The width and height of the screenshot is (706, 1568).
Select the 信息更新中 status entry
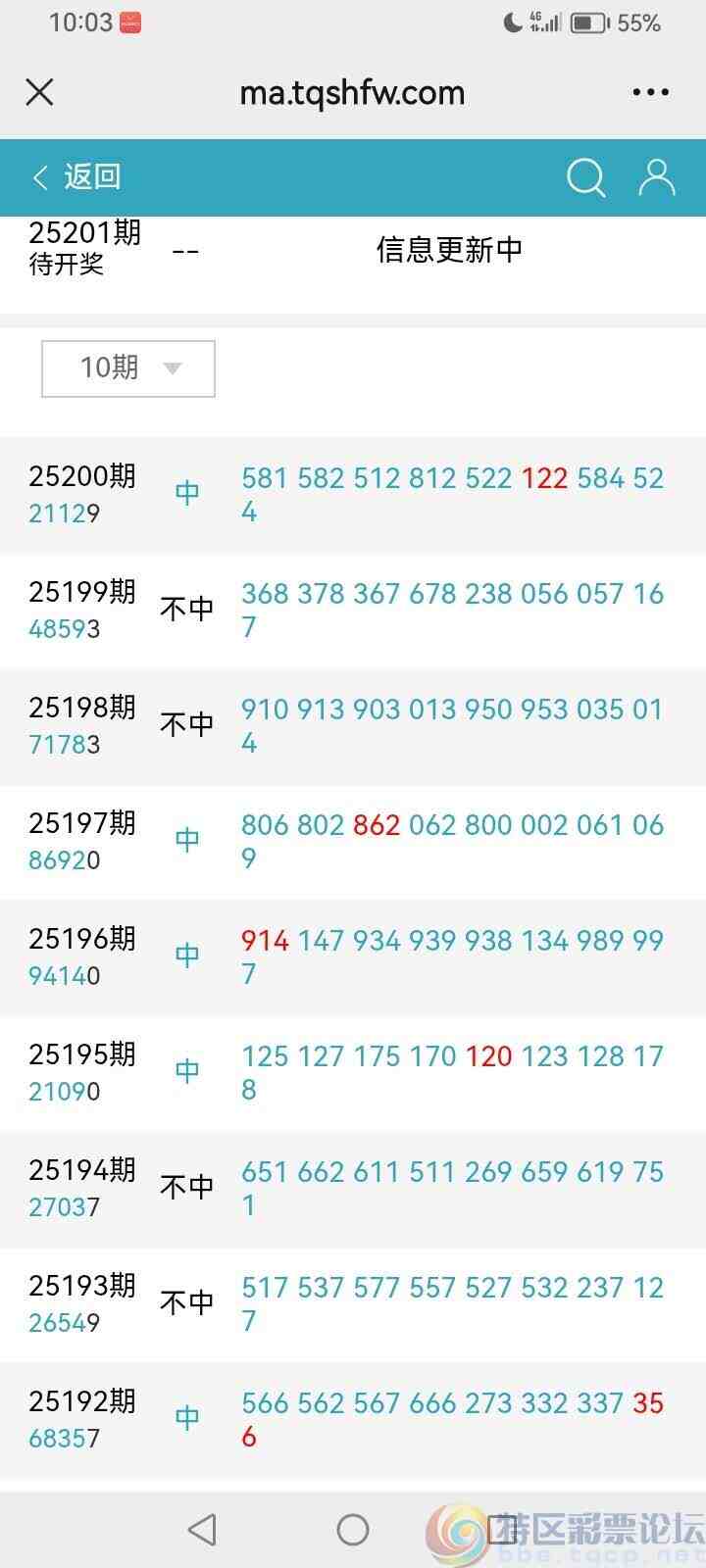[x=450, y=250]
